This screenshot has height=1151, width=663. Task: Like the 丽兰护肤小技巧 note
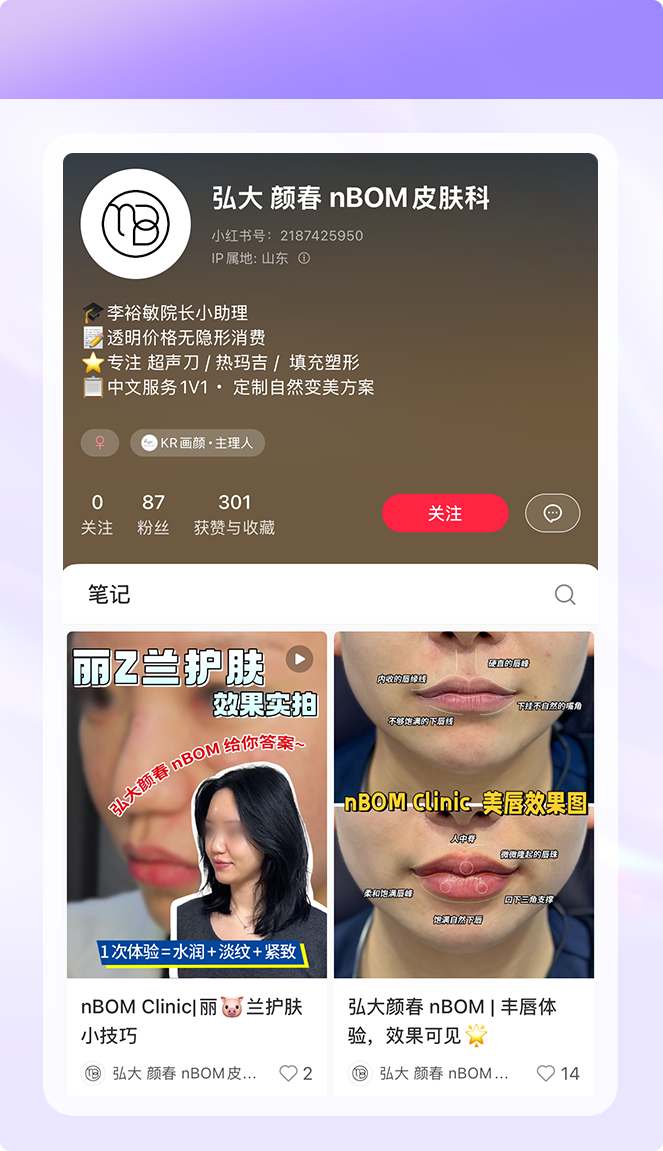[x=289, y=1073]
